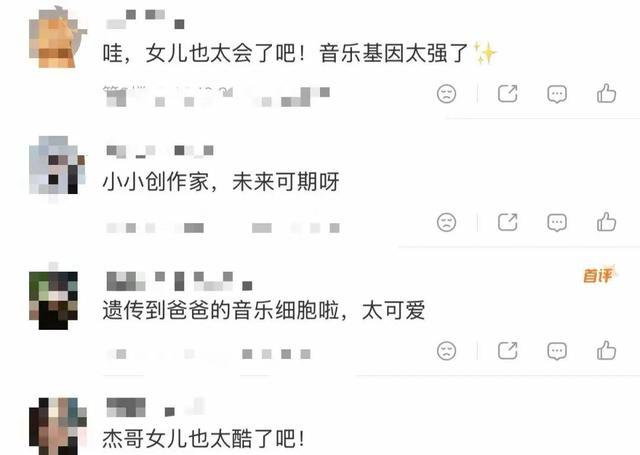Reply to the comment "小小创作家，未来可期呀"
Image resolution: width=640 pixels, height=455 pixels.
(x=557, y=222)
